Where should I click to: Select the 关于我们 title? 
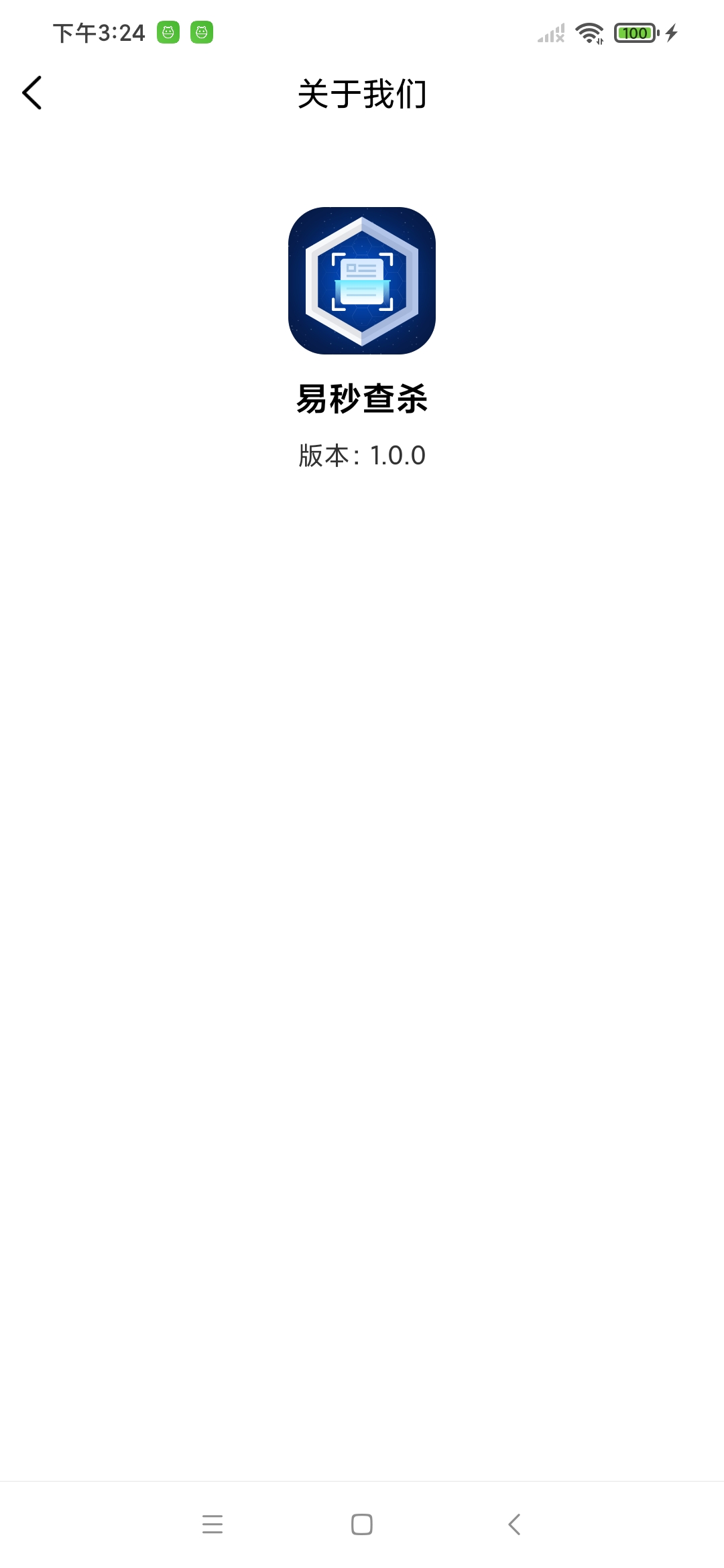(362, 94)
